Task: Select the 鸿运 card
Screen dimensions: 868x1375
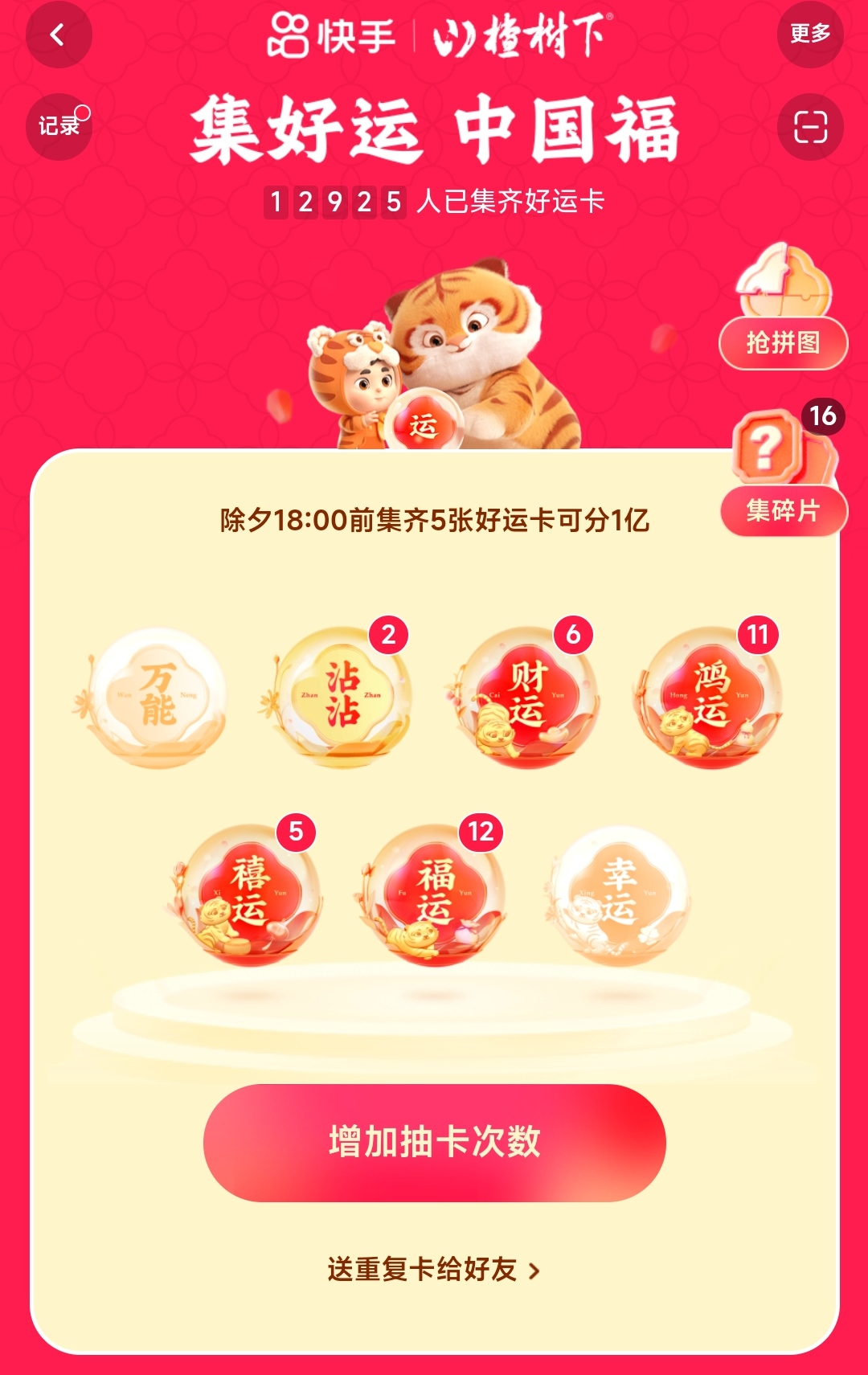Action: click(710, 698)
